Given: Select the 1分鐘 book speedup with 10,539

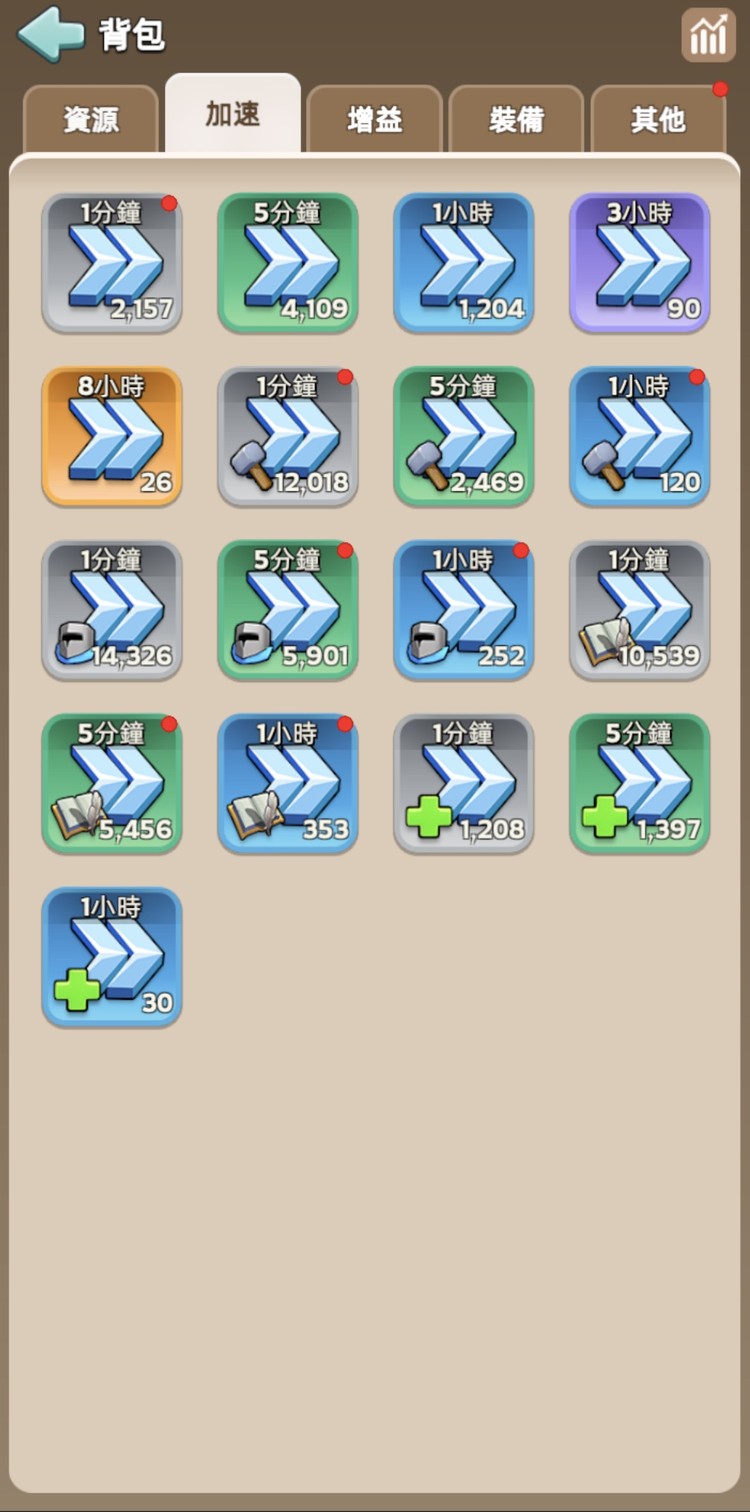Looking at the screenshot, I should tap(640, 611).
